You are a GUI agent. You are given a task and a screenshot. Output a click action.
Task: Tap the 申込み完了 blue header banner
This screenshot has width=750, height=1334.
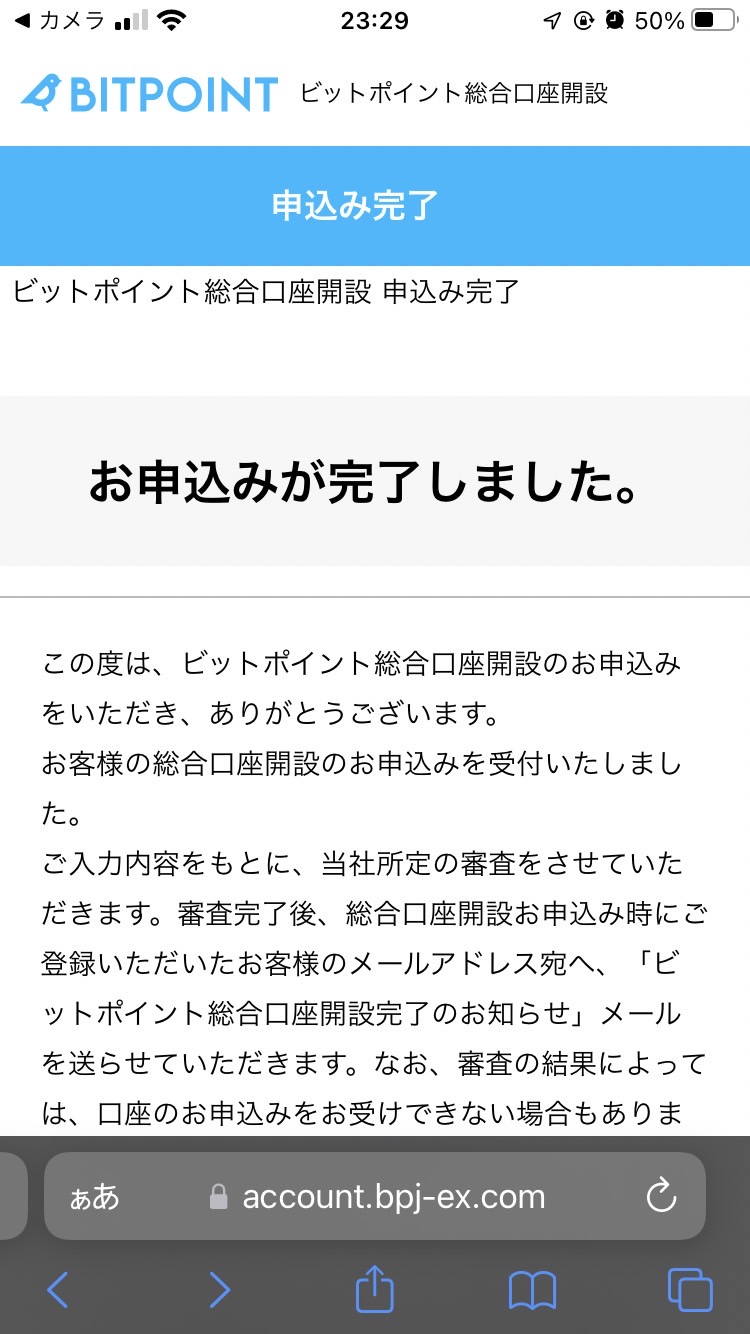[375, 206]
